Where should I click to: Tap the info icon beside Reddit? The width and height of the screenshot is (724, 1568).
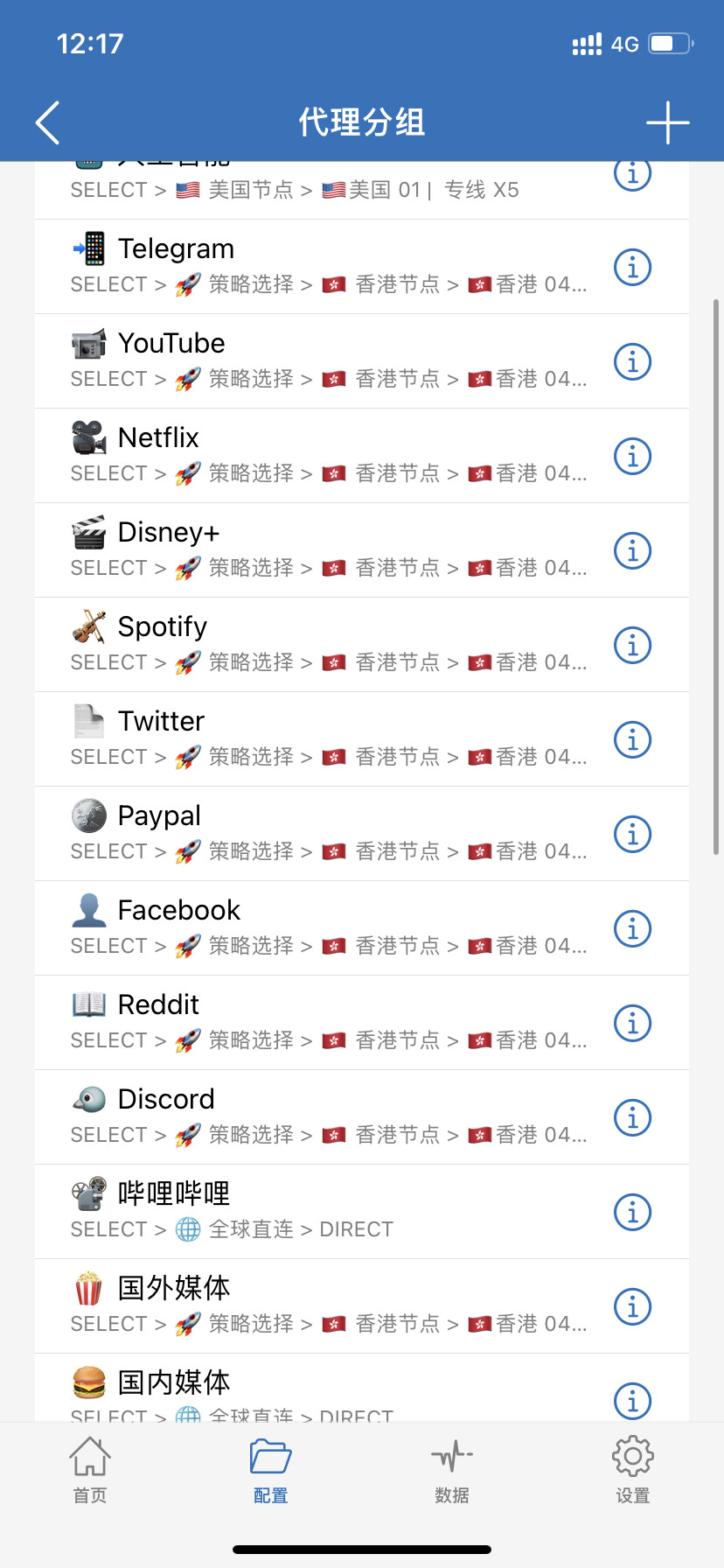(633, 1023)
